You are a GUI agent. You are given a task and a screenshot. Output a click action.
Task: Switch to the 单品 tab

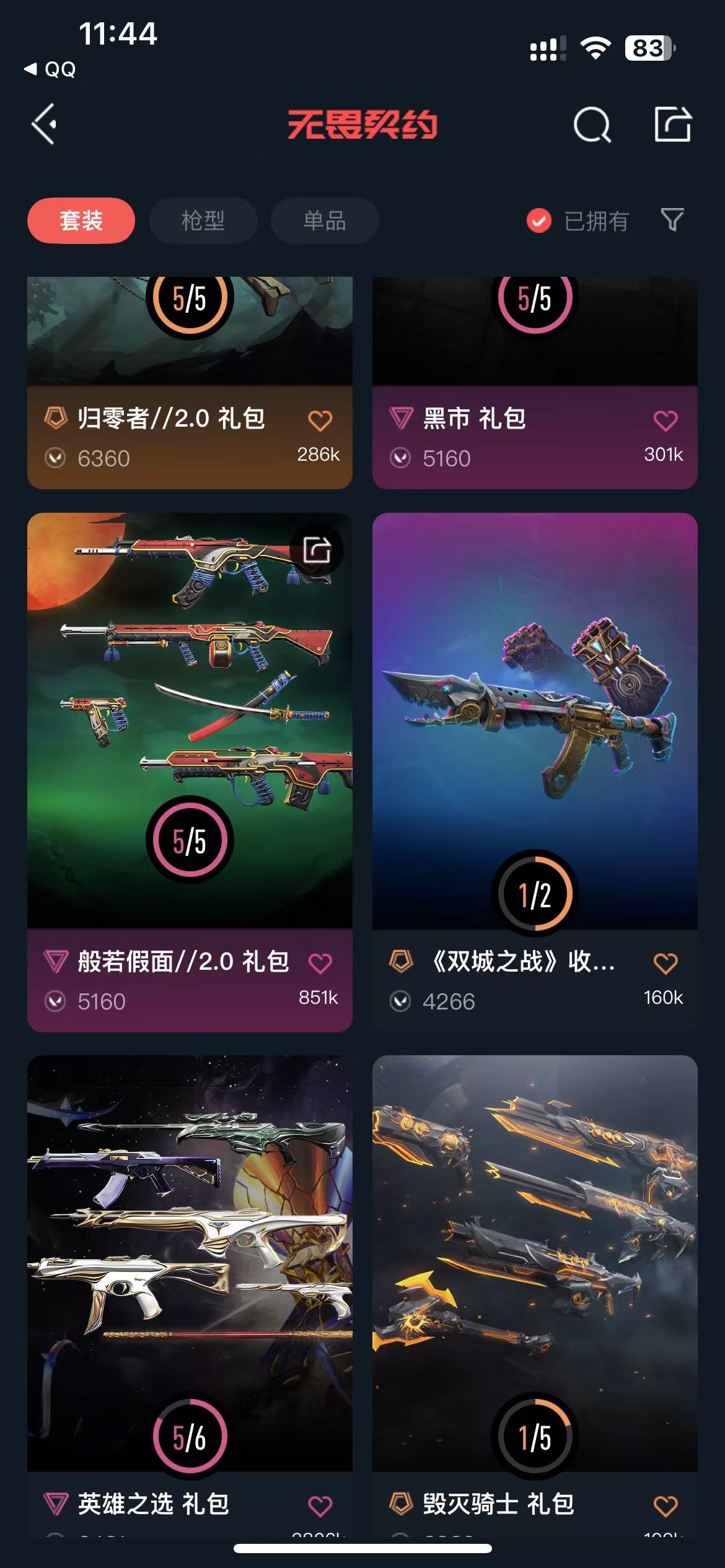[325, 220]
